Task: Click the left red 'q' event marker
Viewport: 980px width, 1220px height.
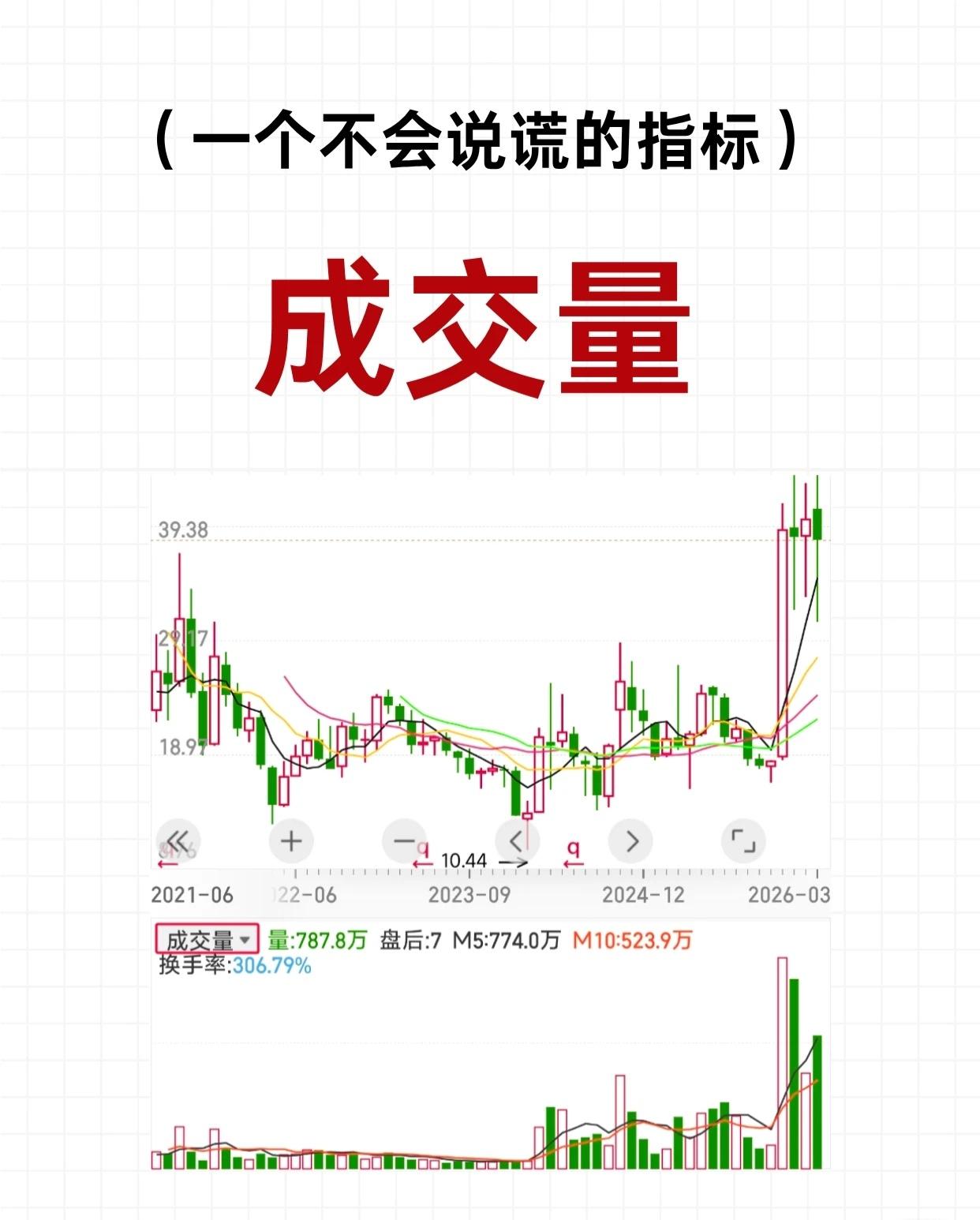Action: pyautogui.click(x=424, y=850)
